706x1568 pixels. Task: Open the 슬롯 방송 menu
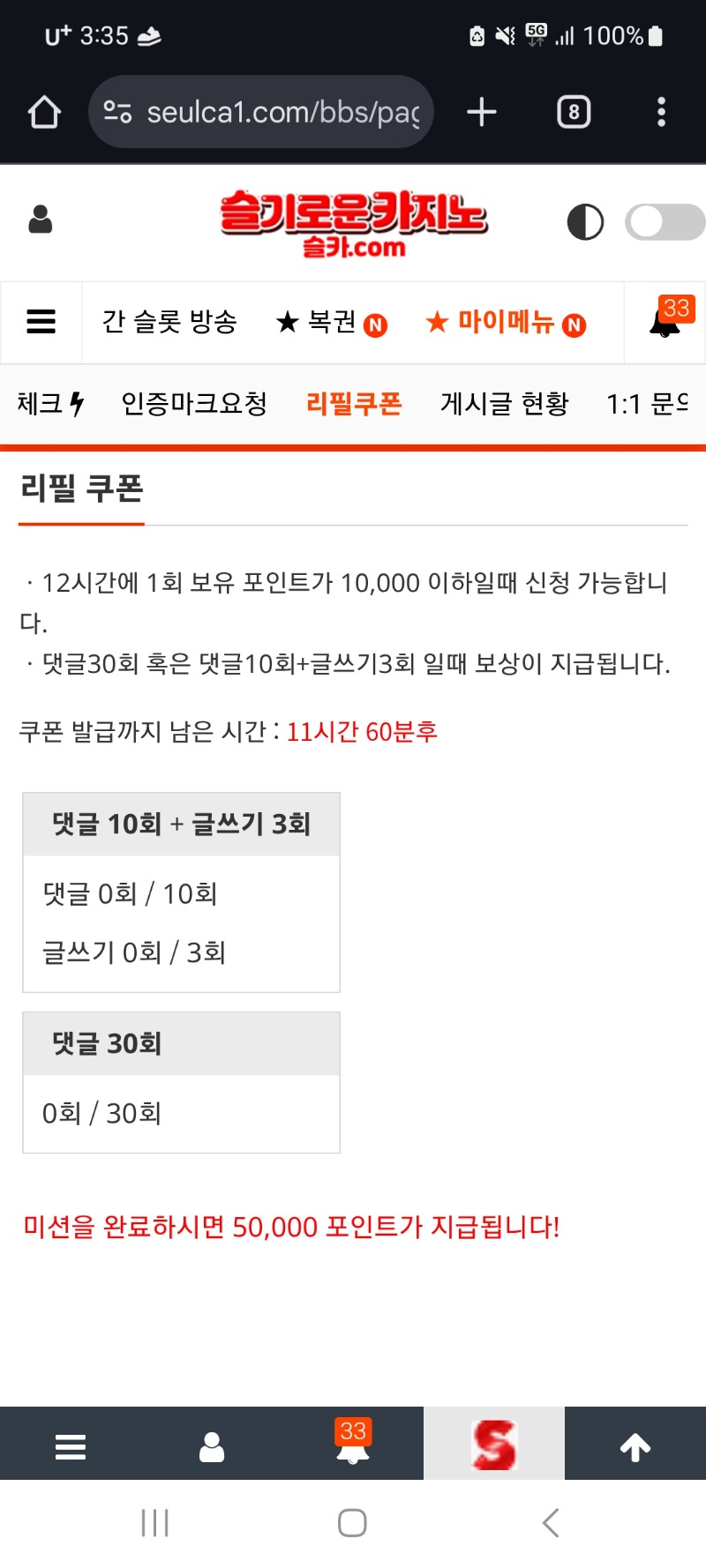tap(169, 322)
